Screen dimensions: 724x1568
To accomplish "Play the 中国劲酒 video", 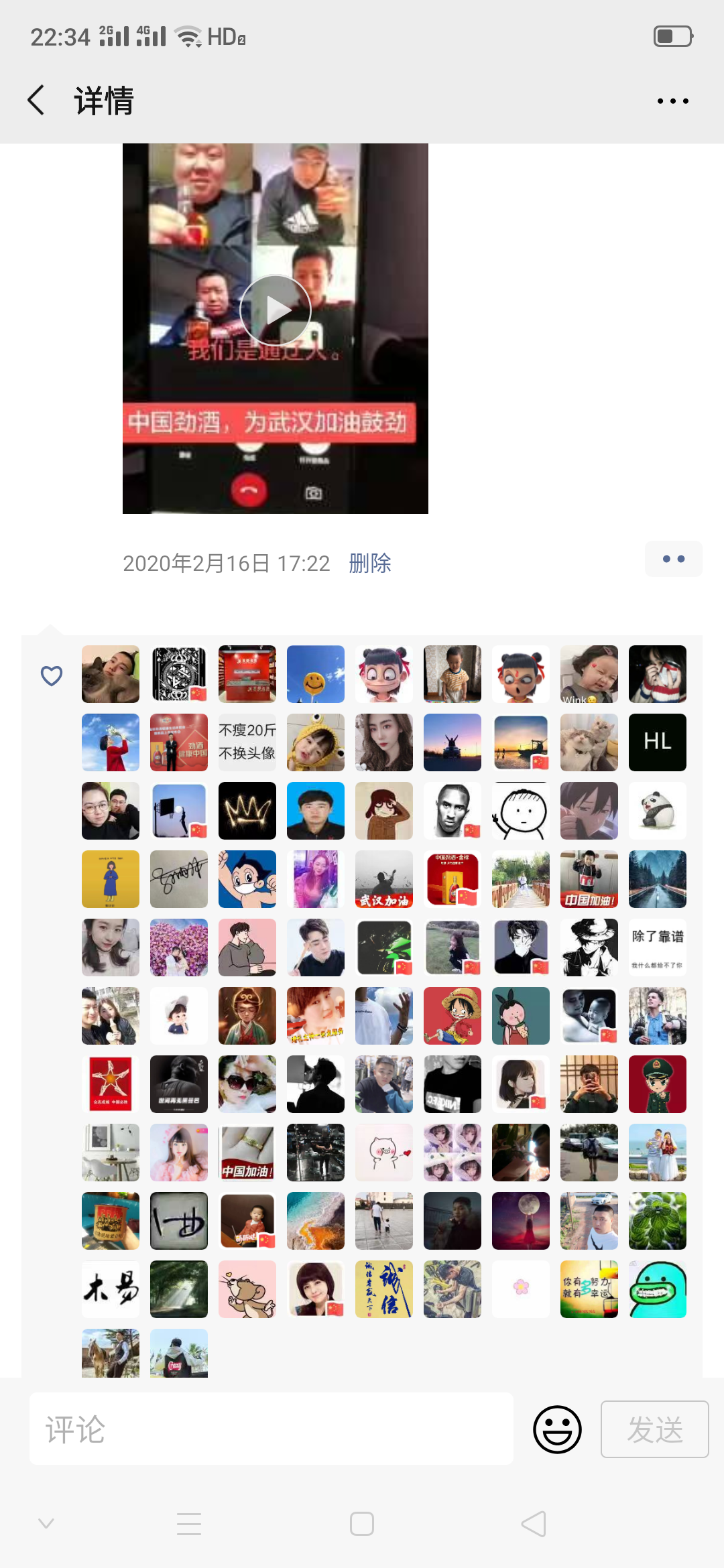I will 276,310.
